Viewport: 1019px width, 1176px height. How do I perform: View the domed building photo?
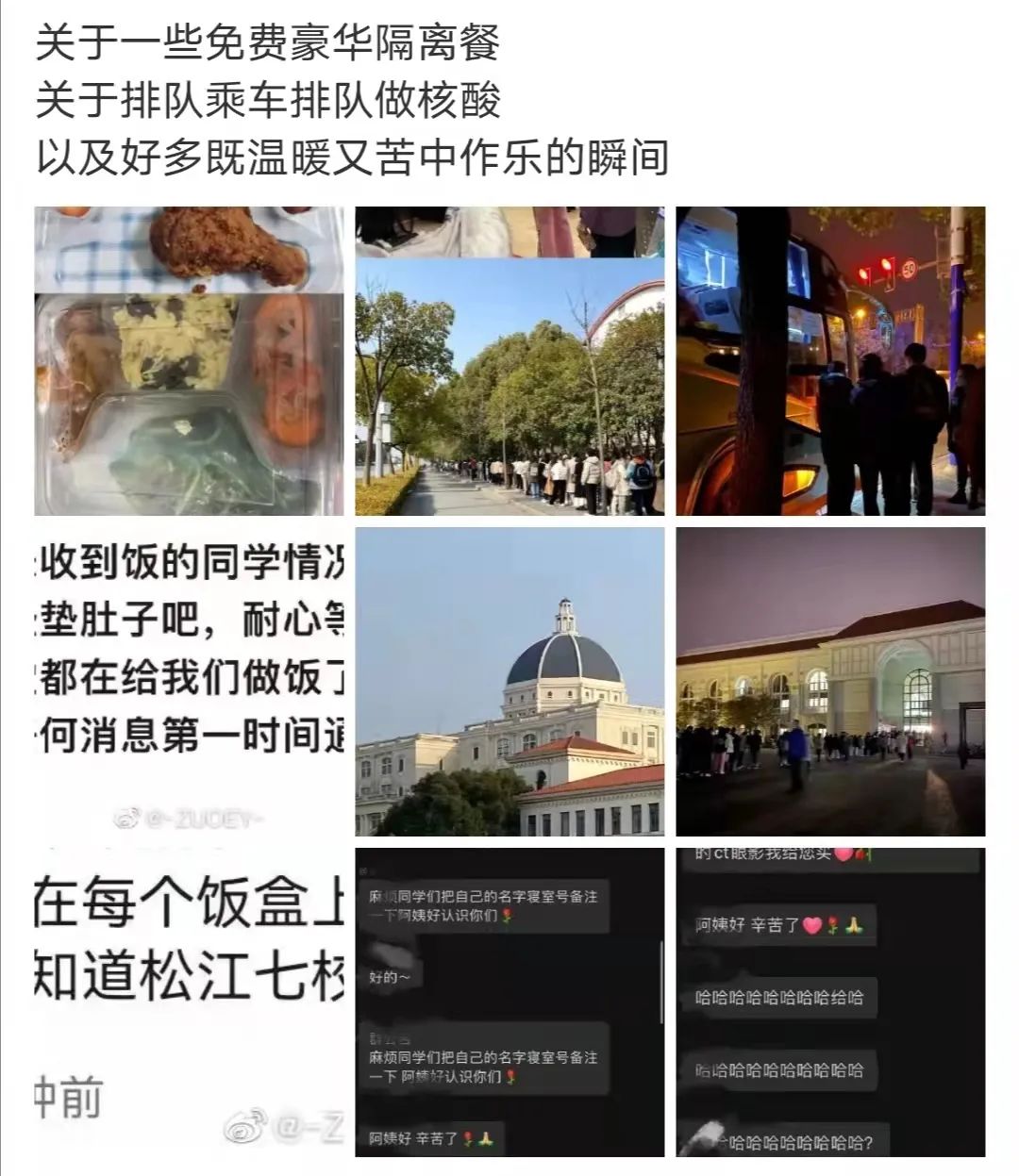coord(509,682)
